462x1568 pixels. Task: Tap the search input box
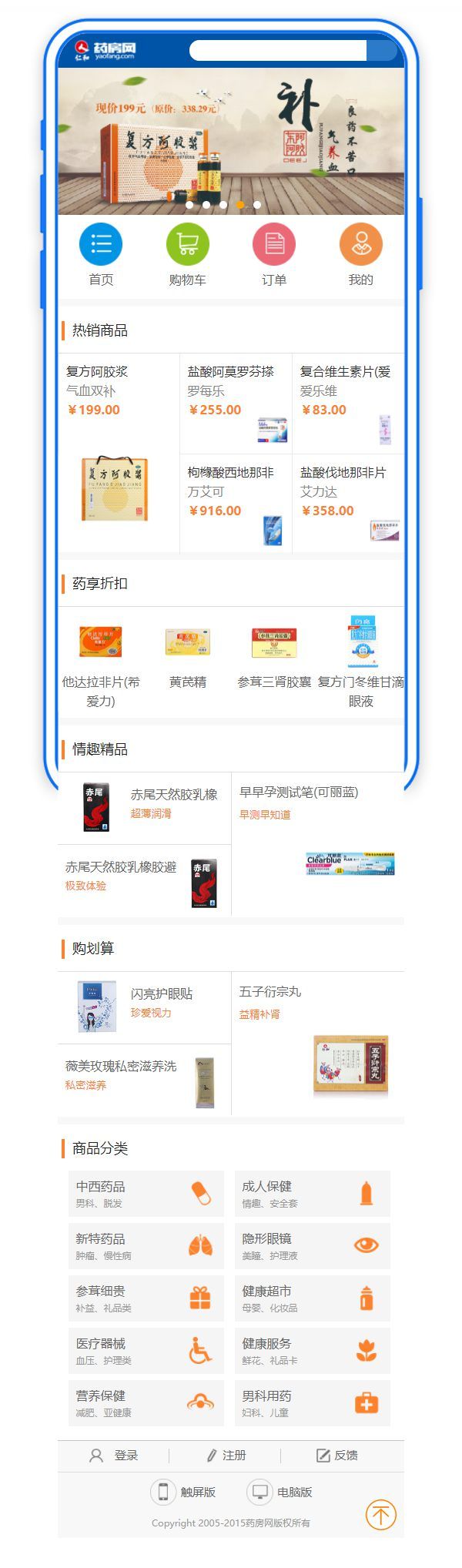277,51
